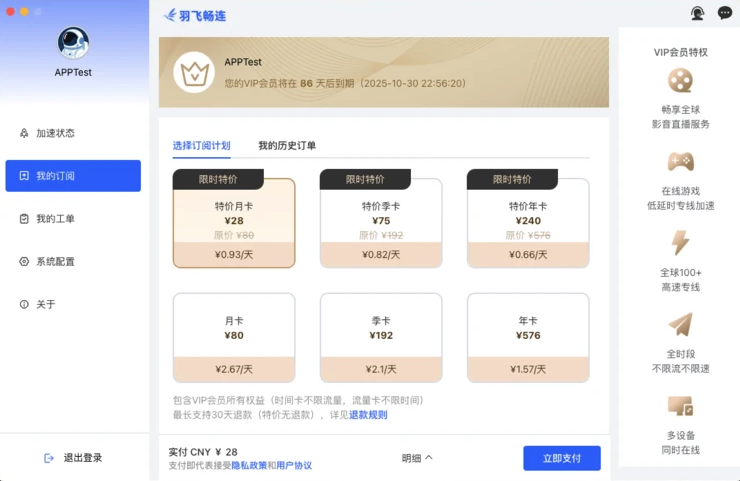Open the customer service headset icon
The width and height of the screenshot is (740, 481).
697,13
